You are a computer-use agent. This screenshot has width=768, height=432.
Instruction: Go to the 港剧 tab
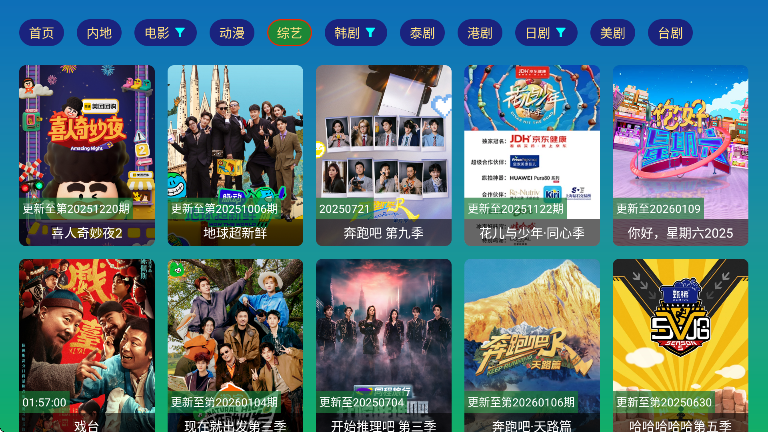pos(480,33)
